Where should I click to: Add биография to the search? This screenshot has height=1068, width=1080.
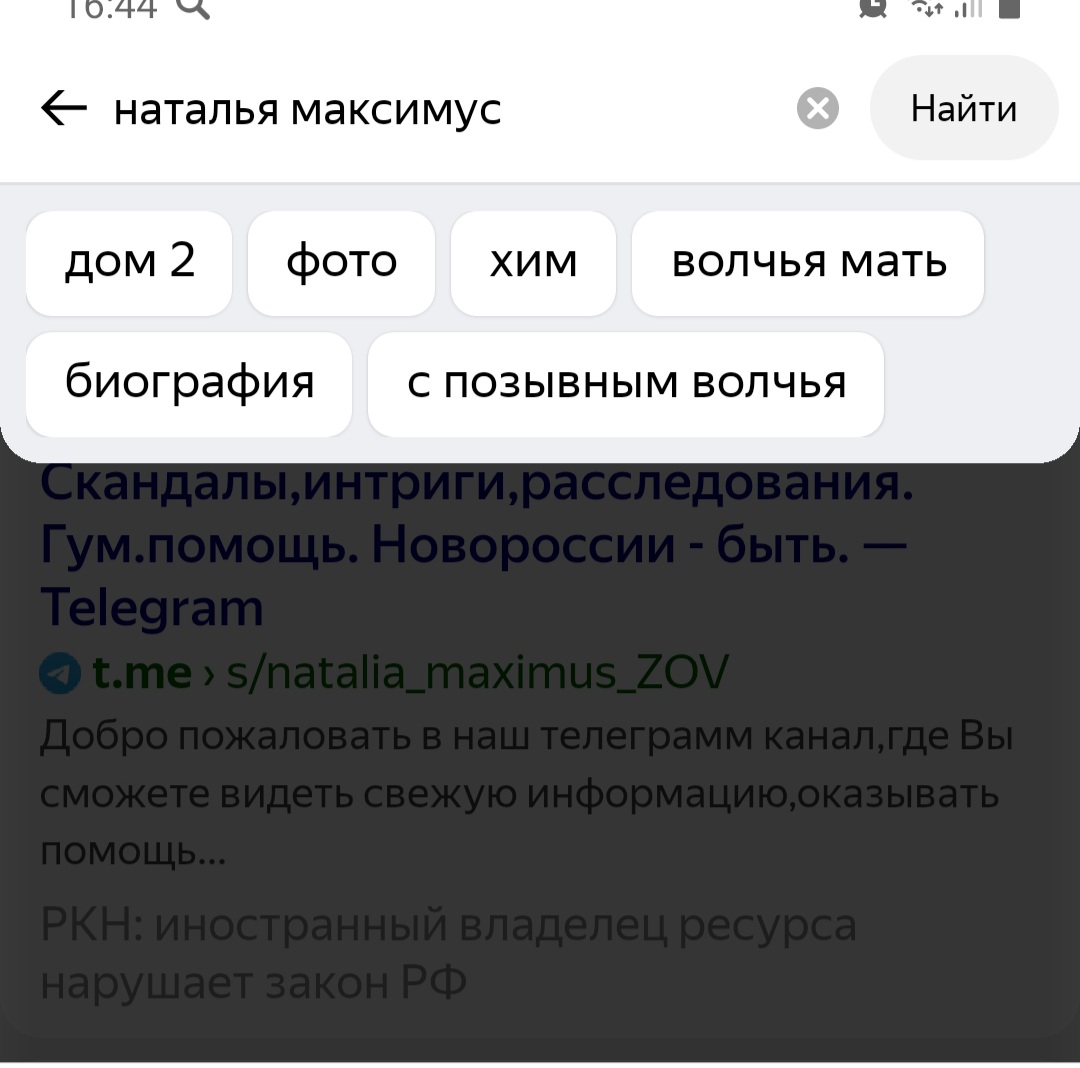tap(189, 383)
